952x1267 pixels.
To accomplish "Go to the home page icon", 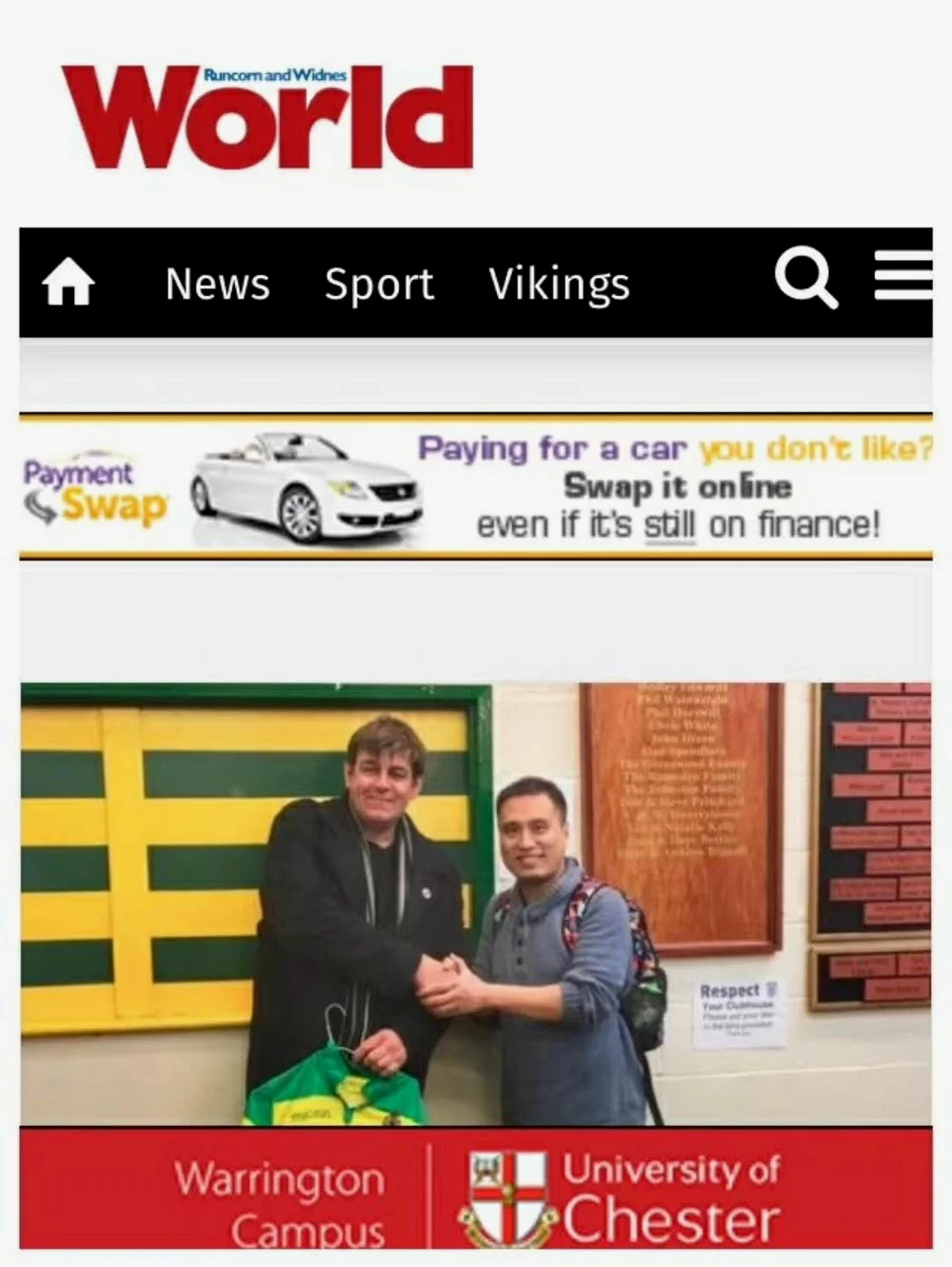I will [68, 284].
